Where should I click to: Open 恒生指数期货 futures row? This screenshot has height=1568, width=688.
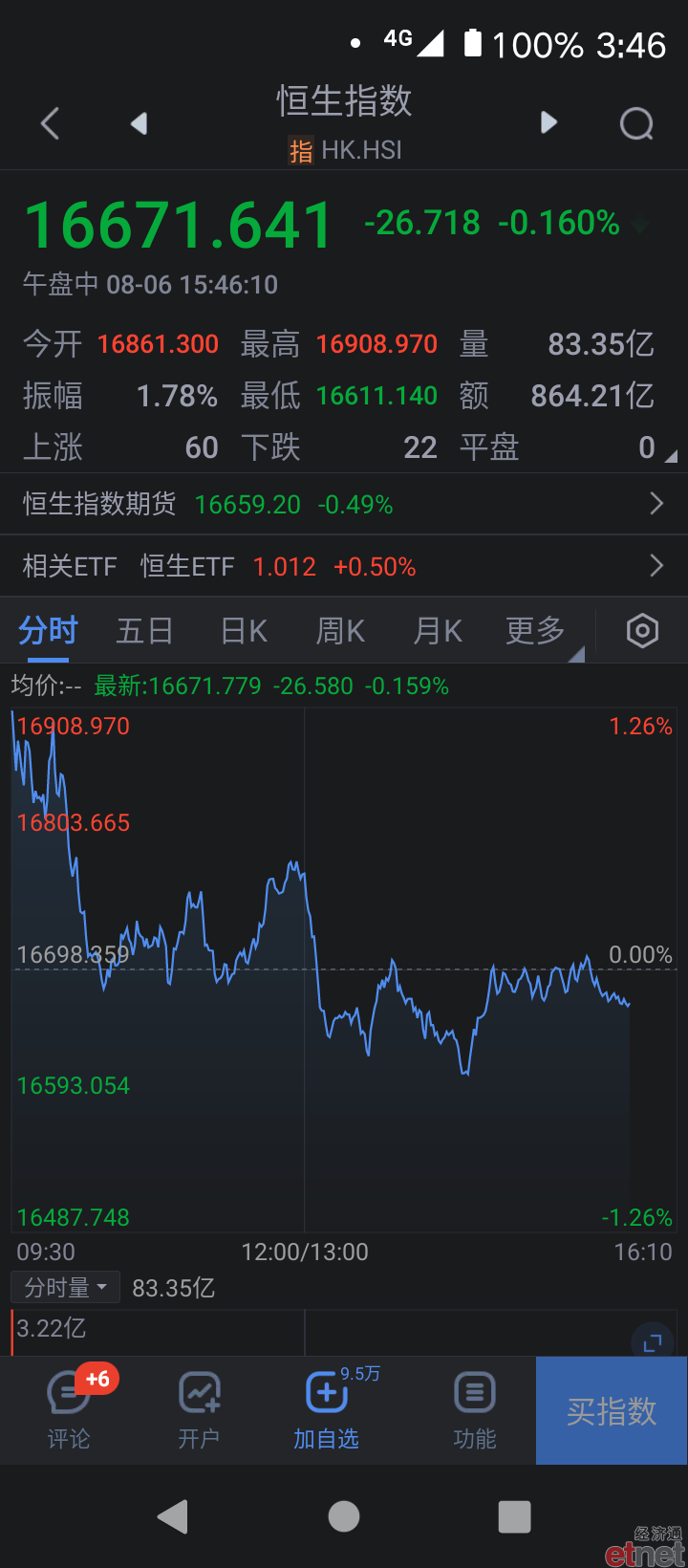344,504
